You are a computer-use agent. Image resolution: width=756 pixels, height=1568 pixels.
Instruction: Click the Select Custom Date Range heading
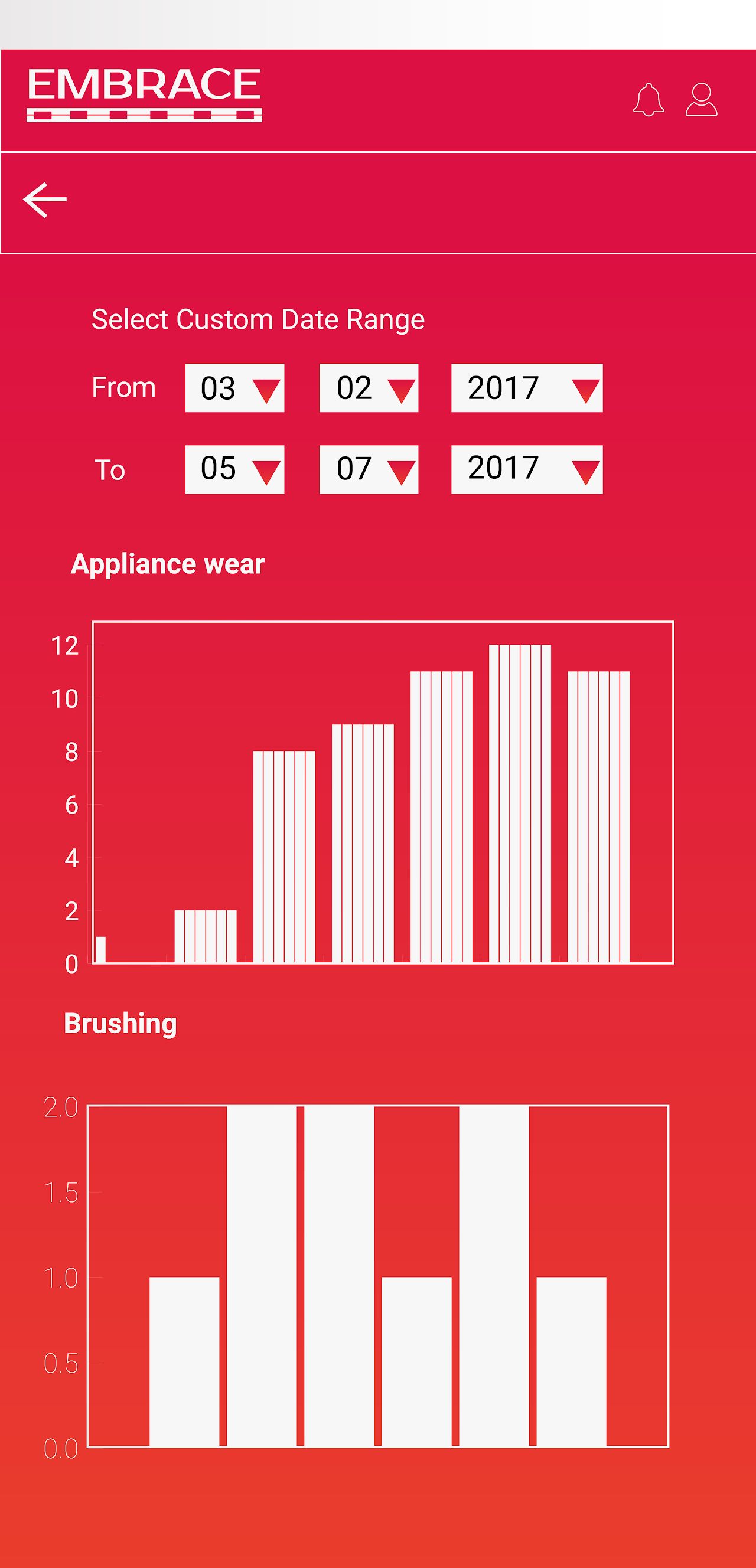click(x=258, y=319)
